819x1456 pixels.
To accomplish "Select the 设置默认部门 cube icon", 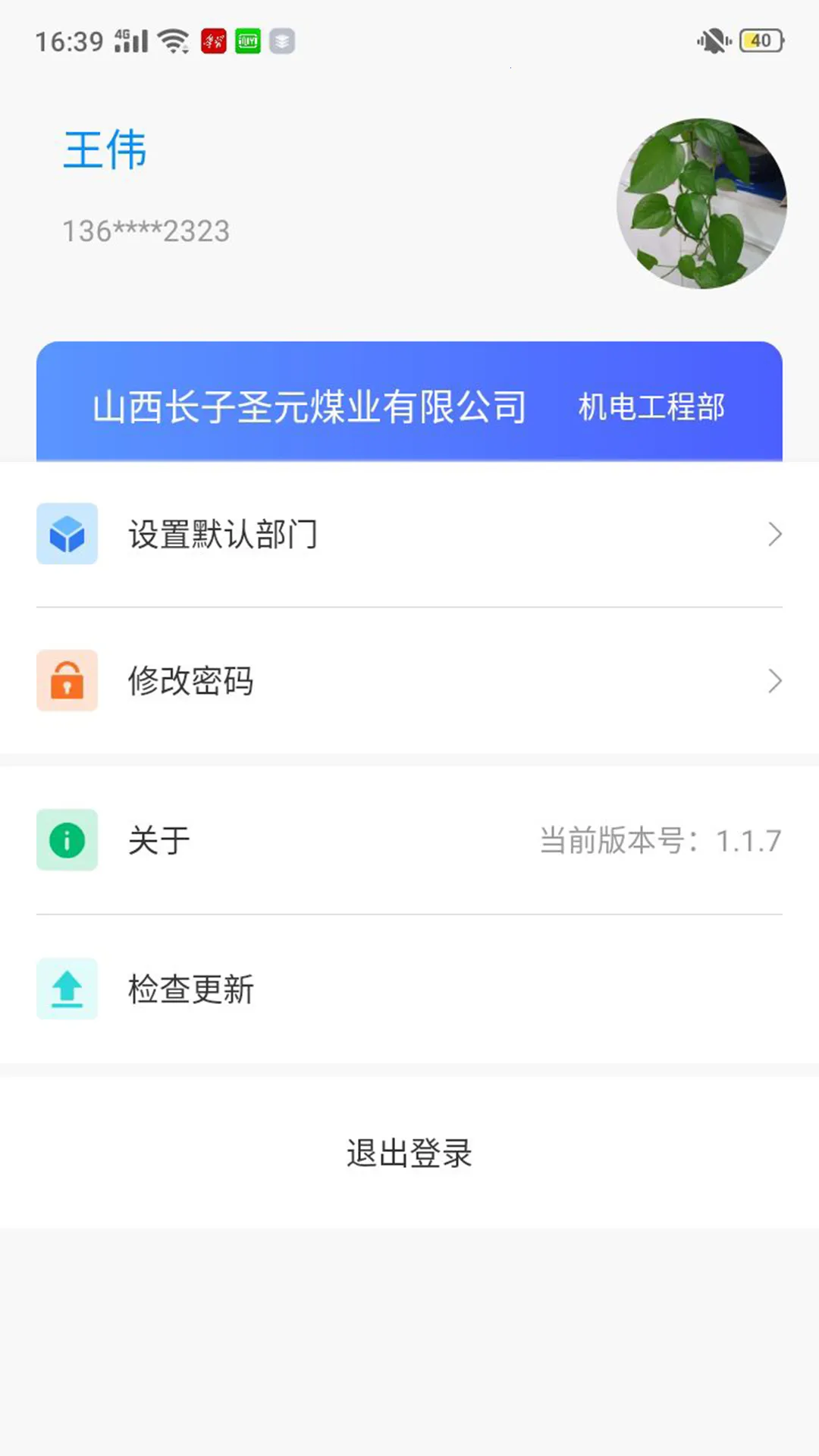I will click(x=67, y=534).
